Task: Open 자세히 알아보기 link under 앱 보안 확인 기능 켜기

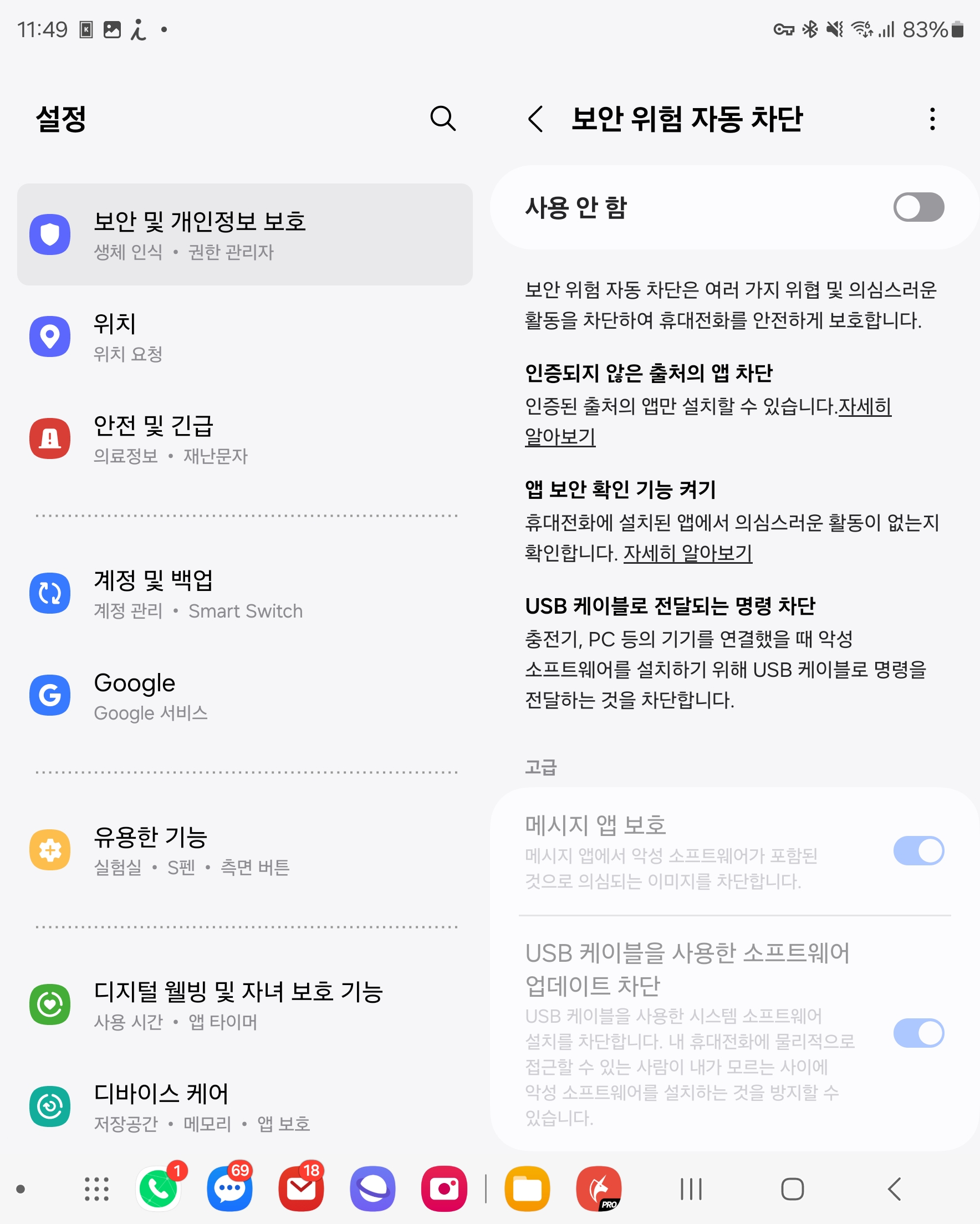Action: point(687,553)
